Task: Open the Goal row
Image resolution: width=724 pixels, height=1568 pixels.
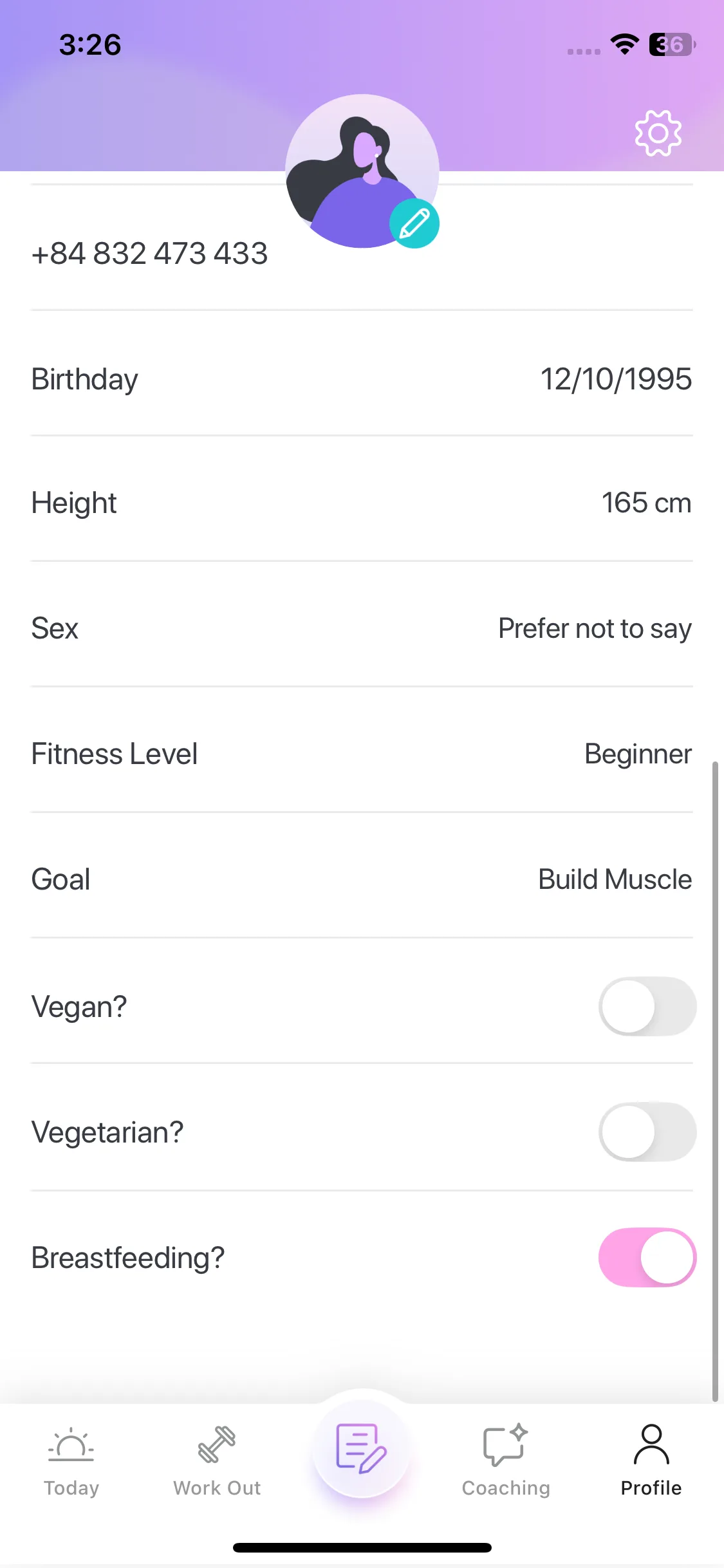Action: 362,879
